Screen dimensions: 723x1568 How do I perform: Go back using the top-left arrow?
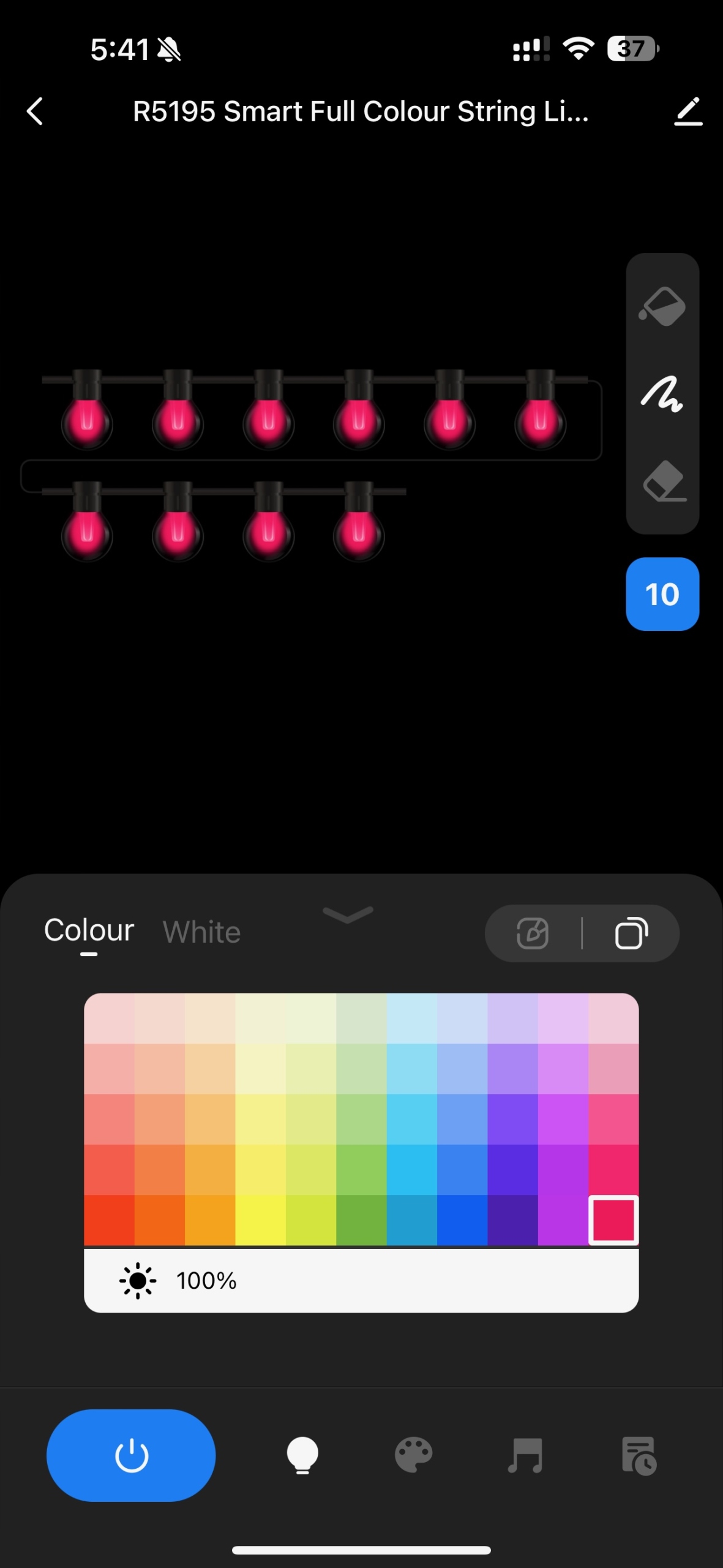point(36,111)
